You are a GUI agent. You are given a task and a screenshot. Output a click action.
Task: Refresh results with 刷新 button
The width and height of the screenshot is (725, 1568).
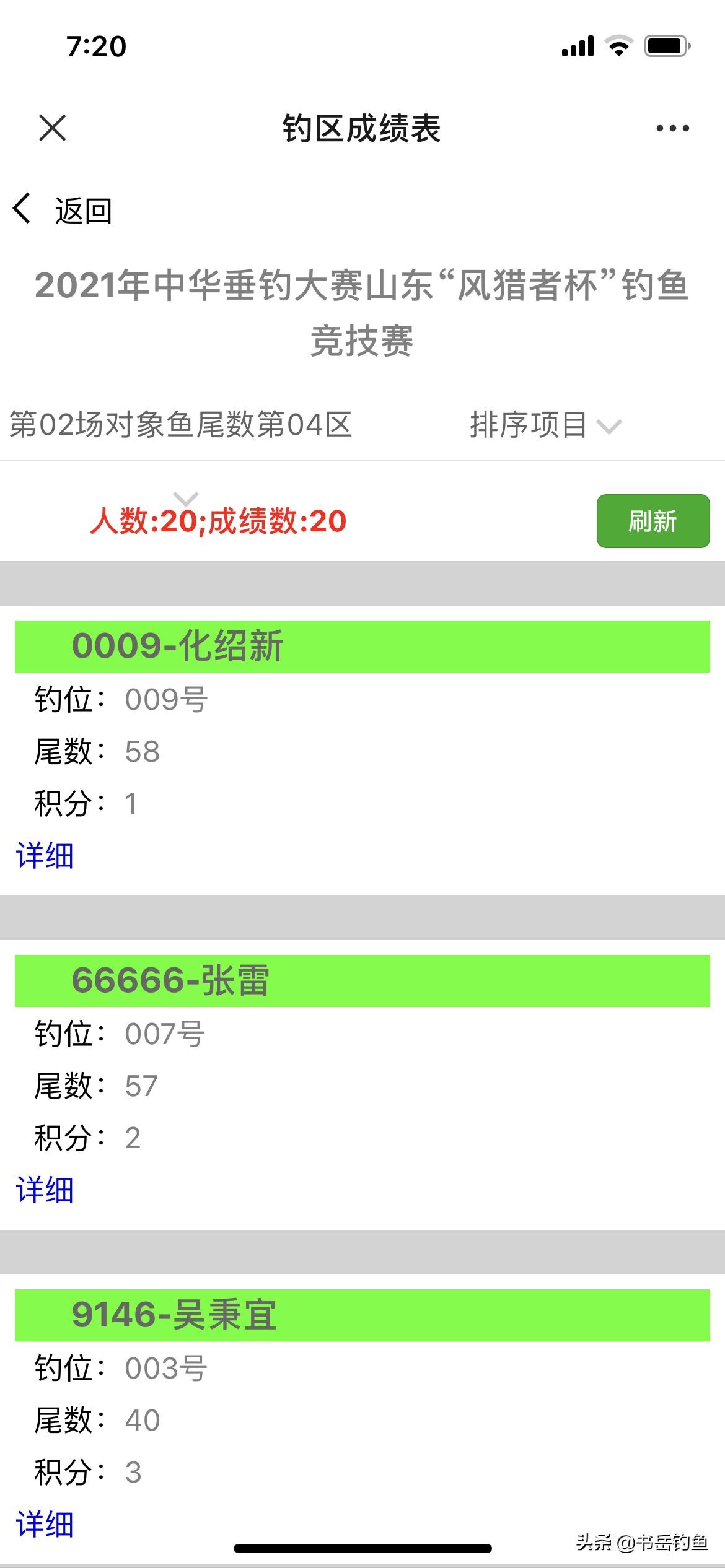652,521
